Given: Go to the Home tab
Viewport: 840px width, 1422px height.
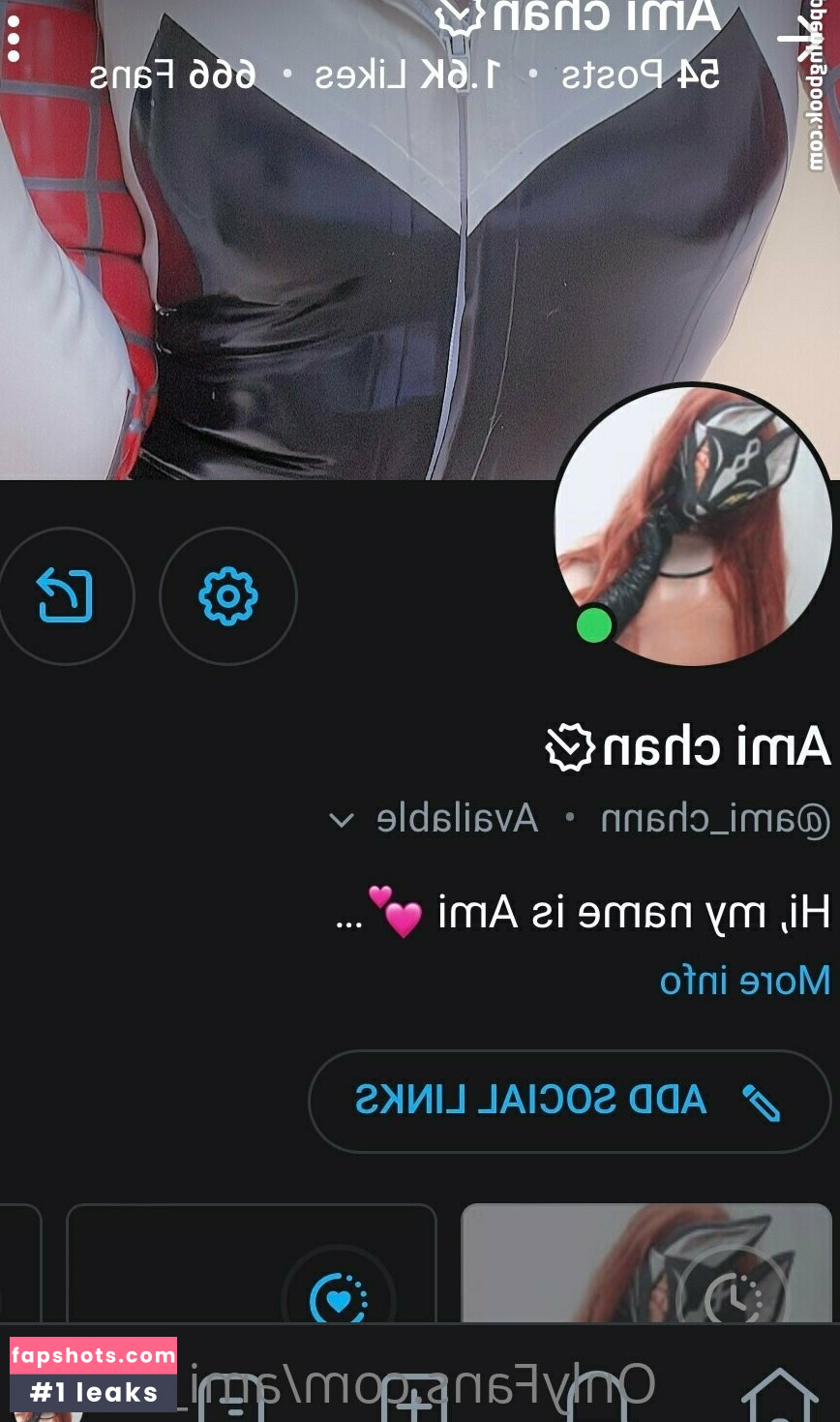Looking at the screenshot, I should (x=779, y=1392).
